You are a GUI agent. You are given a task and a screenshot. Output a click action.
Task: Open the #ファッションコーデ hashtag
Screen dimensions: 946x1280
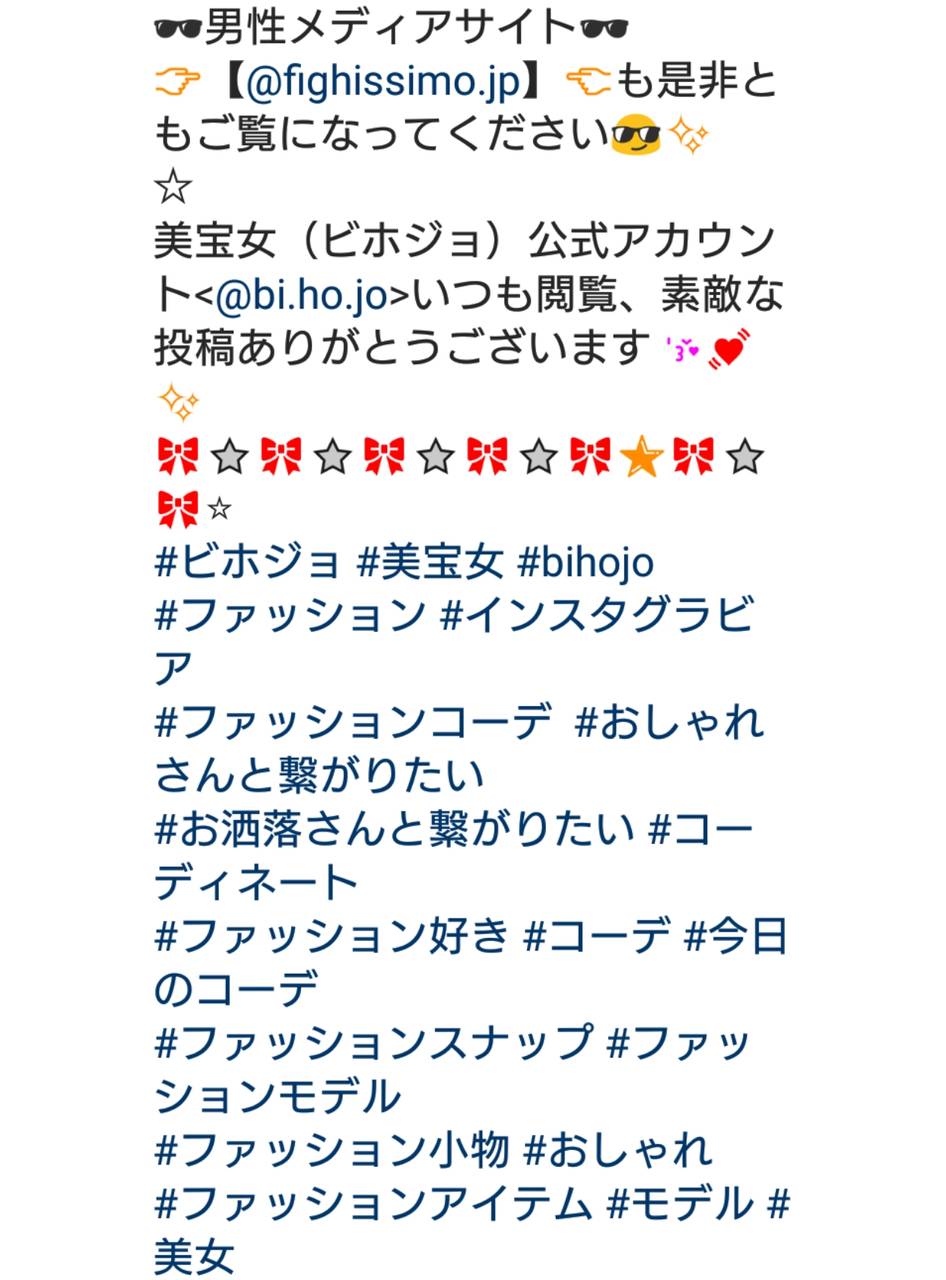click(352, 722)
